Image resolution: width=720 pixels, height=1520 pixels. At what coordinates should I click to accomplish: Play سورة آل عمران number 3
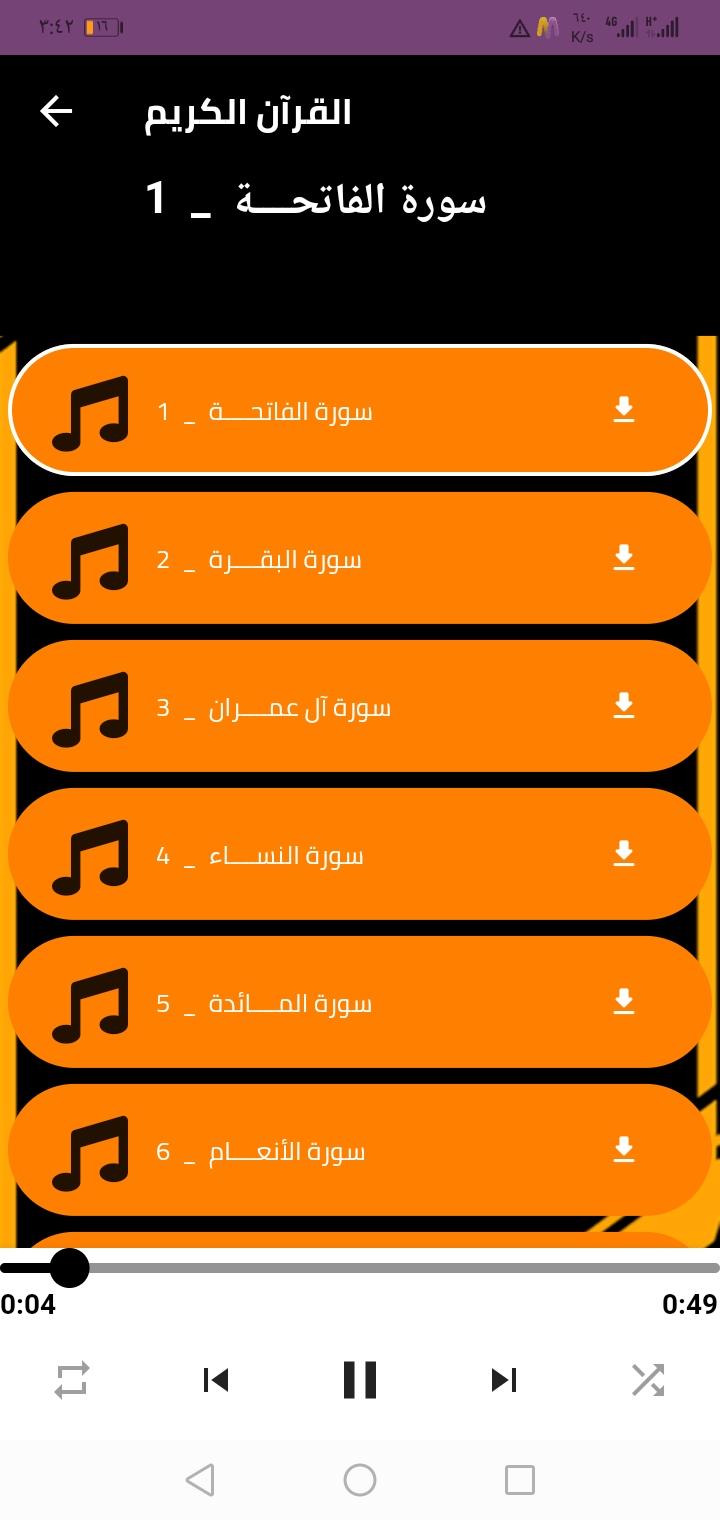360,706
